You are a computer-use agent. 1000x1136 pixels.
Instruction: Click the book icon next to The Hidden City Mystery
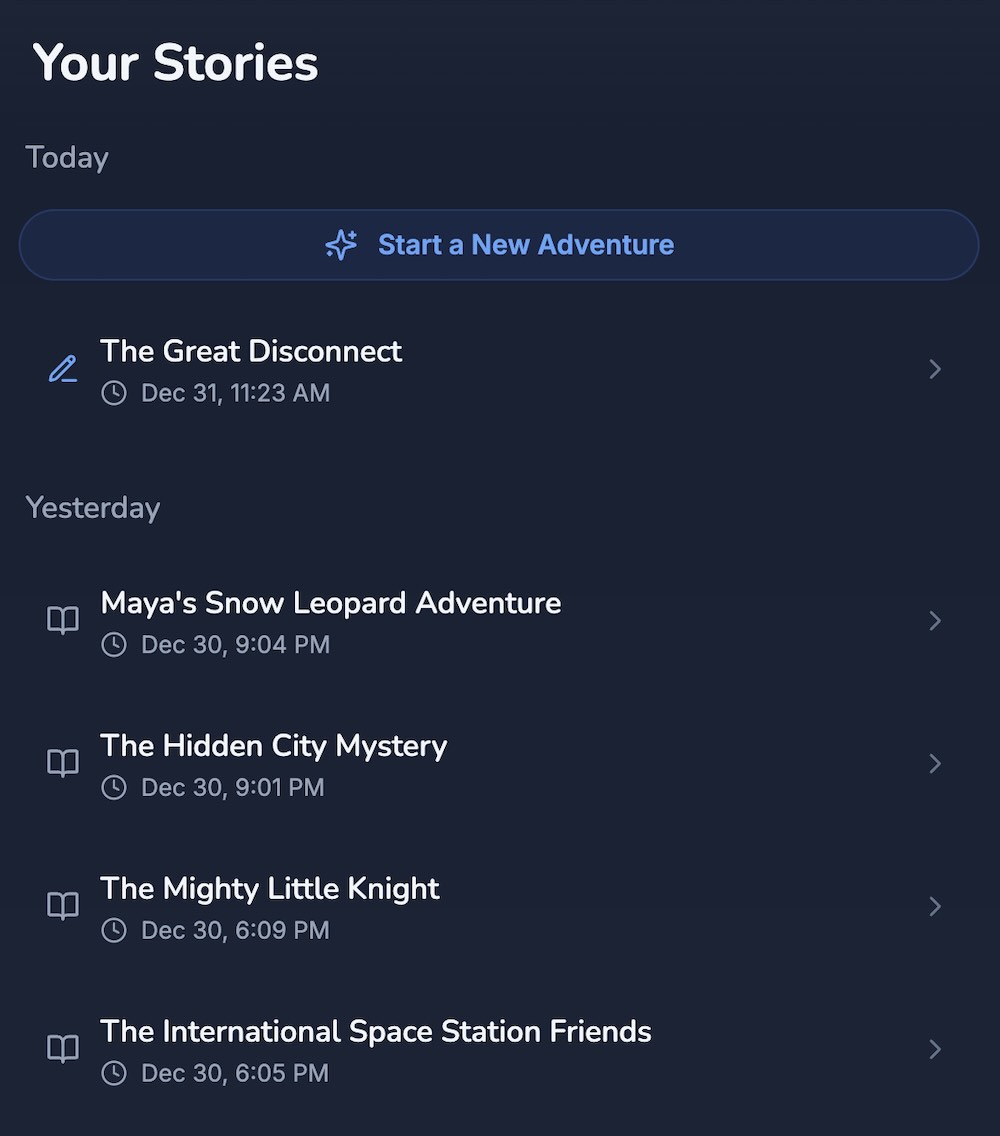62,763
